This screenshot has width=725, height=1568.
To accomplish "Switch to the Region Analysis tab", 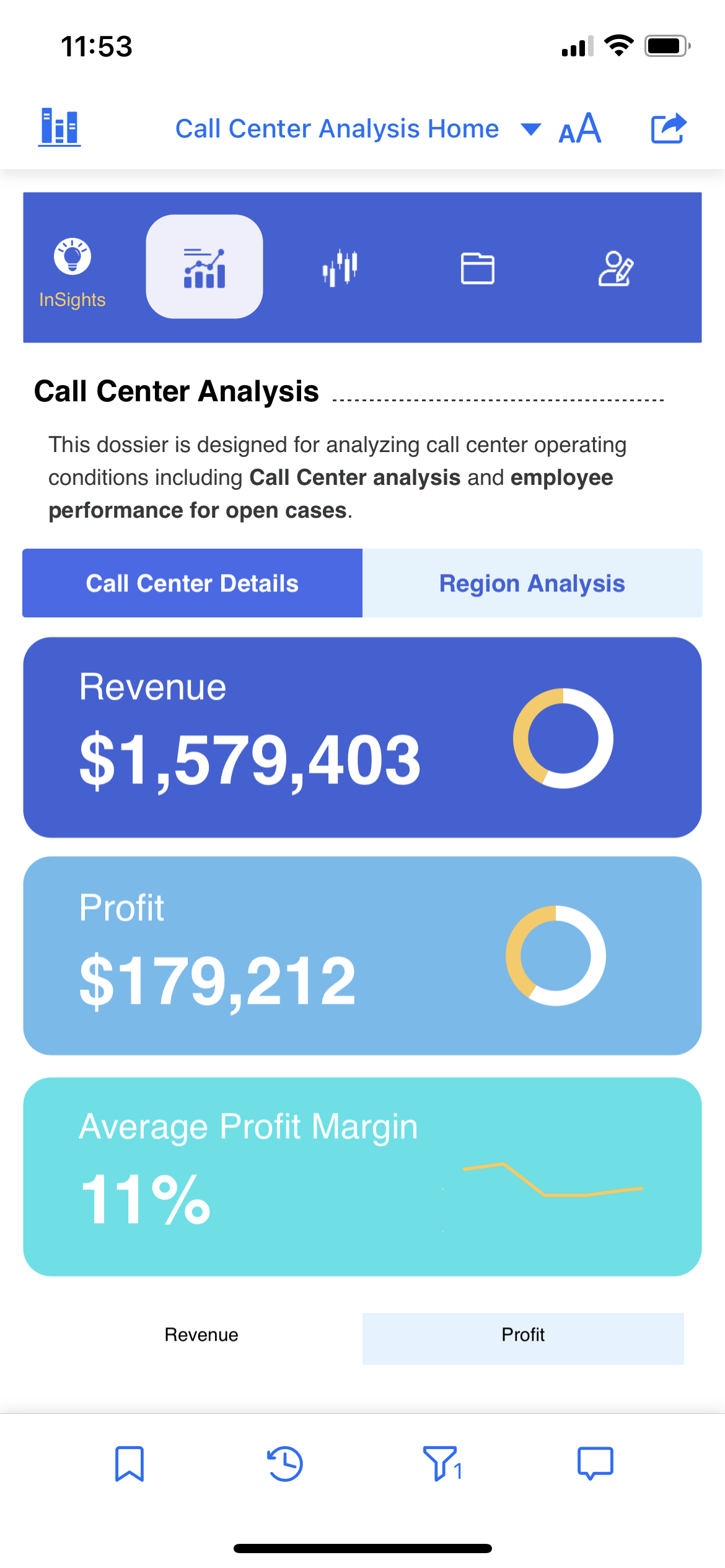I will (x=532, y=583).
